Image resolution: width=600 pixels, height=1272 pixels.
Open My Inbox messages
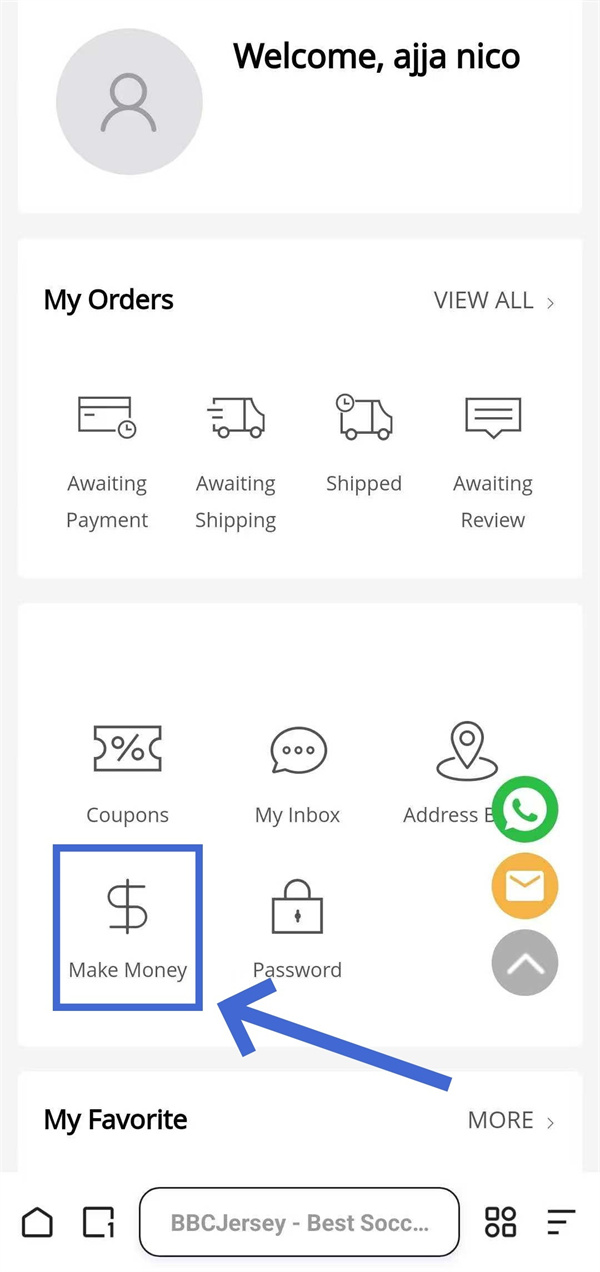tap(297, 774)
